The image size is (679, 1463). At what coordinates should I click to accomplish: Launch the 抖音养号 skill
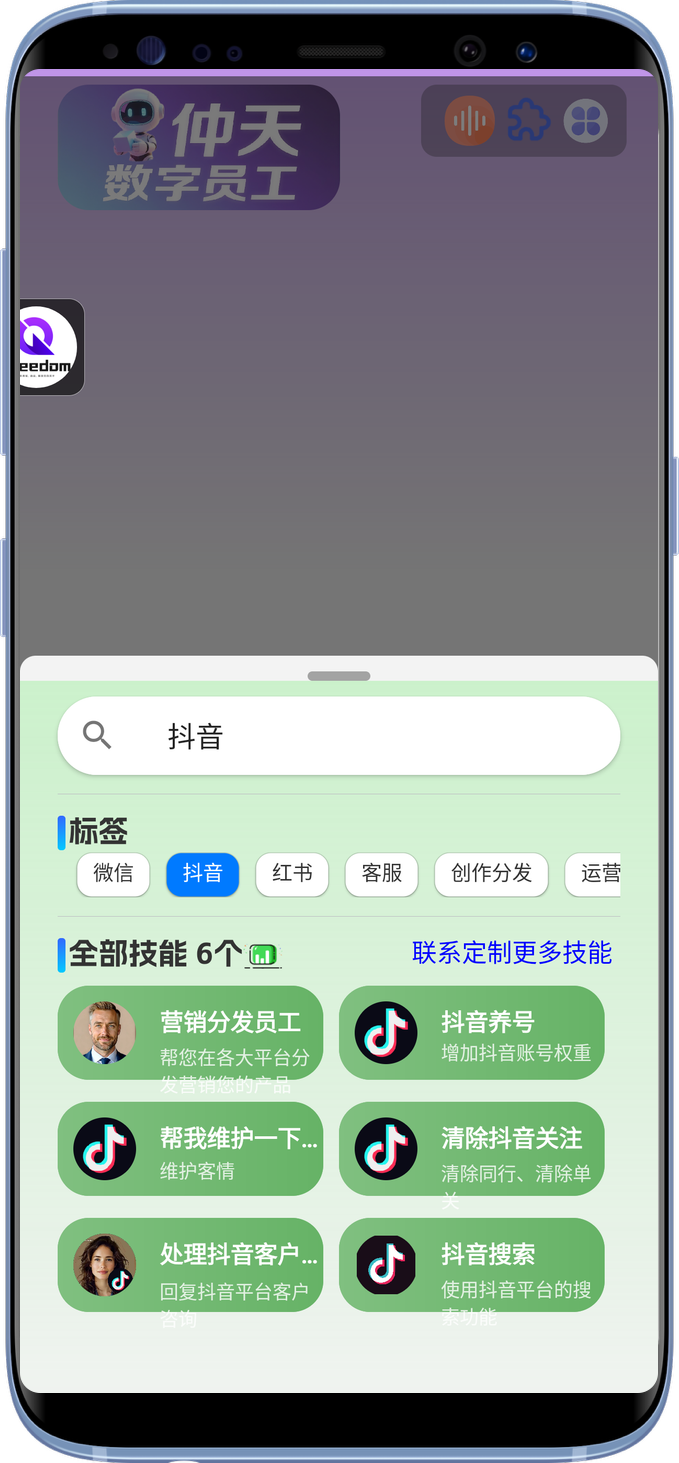tap(471, 1033)
